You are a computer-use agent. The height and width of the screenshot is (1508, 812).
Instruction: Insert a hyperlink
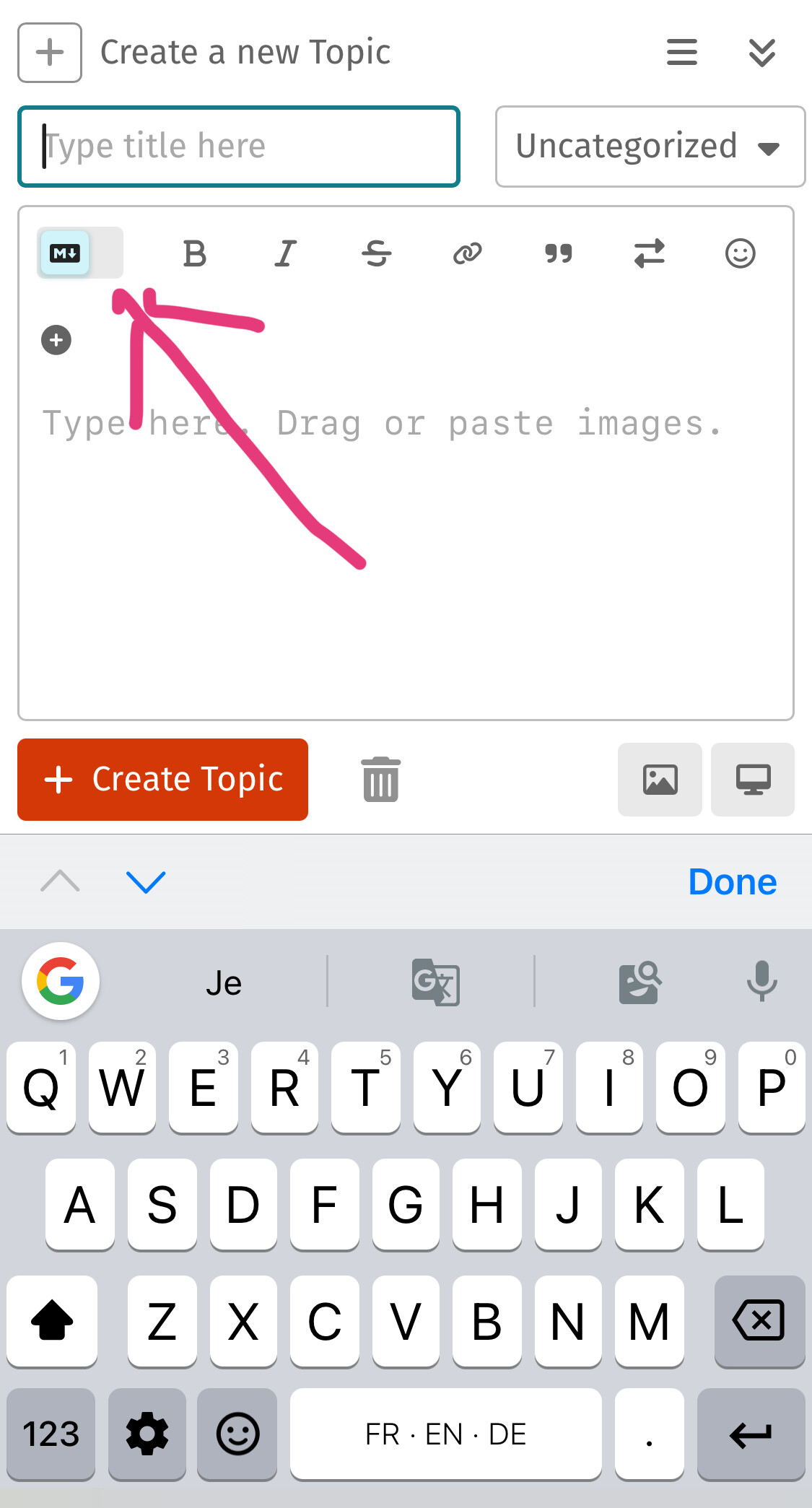pos(468,253)
